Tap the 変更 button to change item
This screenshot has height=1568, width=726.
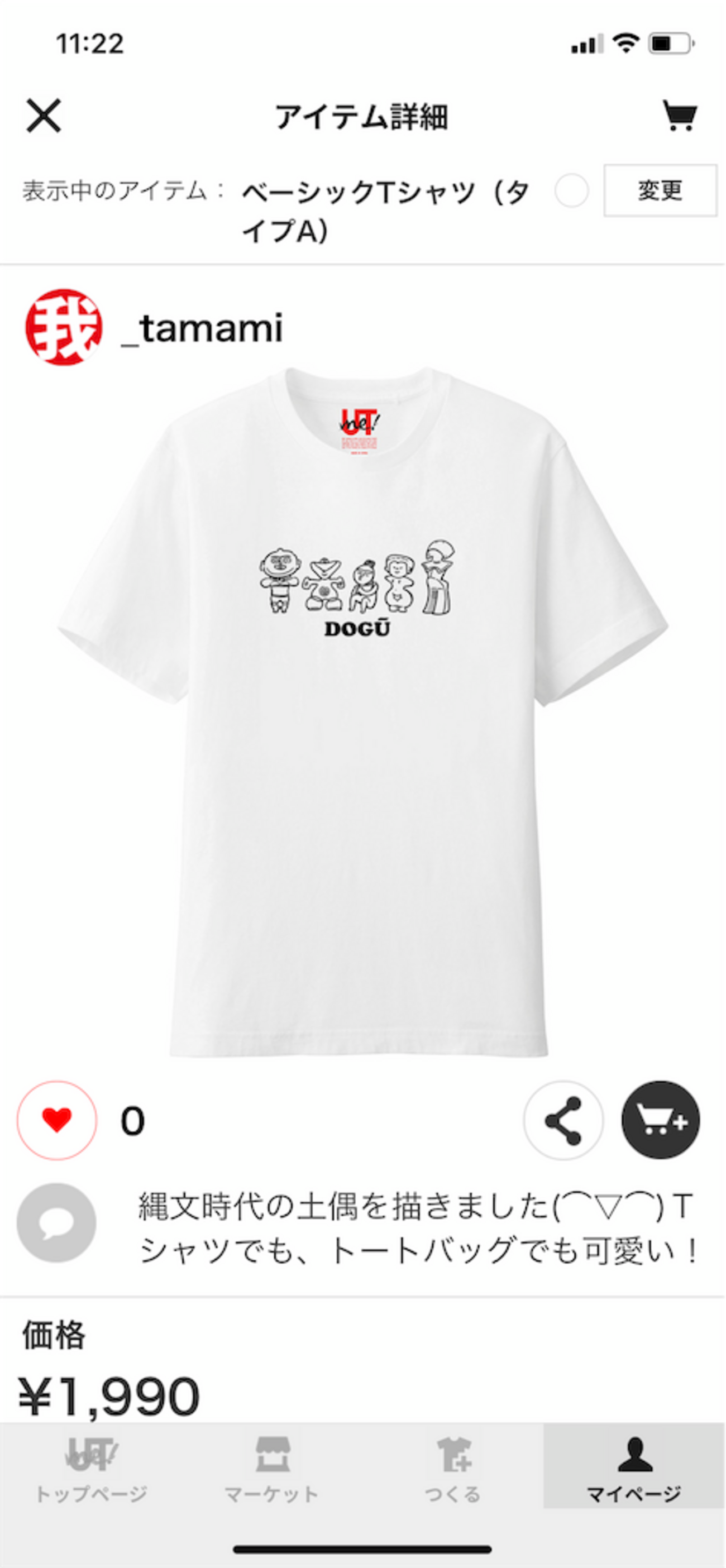[x=660, y=190]
